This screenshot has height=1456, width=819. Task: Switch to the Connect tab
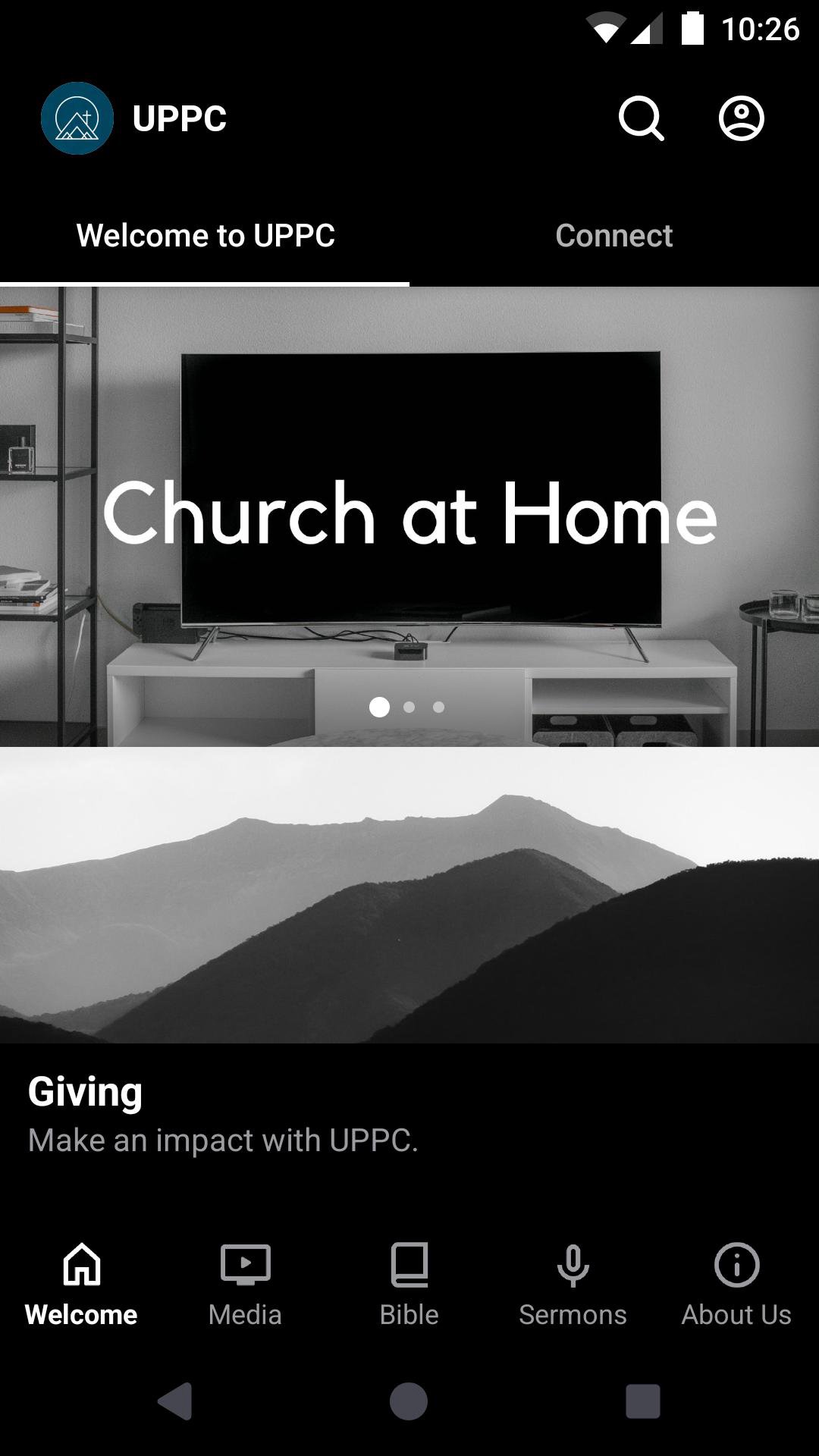613,236
